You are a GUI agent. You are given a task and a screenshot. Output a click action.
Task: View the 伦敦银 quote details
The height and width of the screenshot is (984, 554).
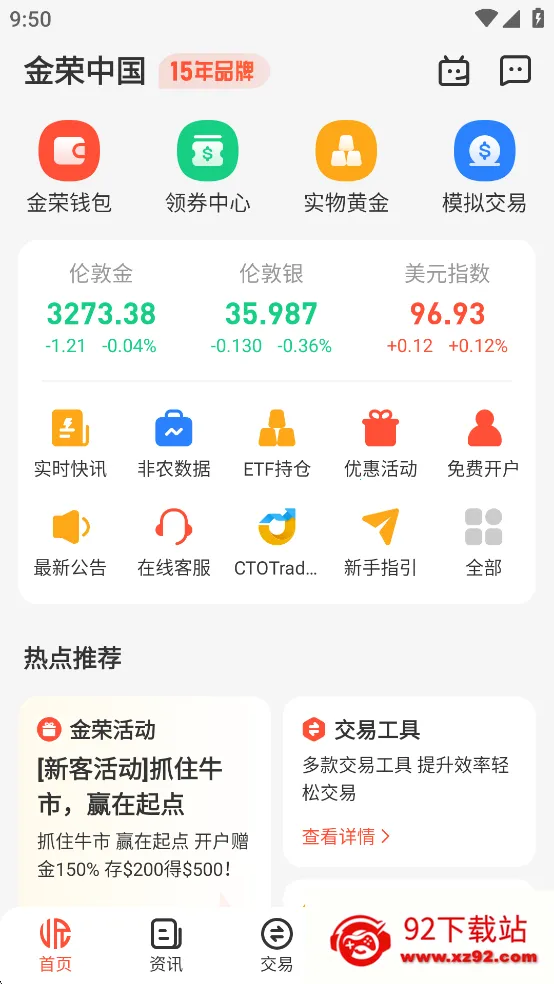tap(271, 309)
